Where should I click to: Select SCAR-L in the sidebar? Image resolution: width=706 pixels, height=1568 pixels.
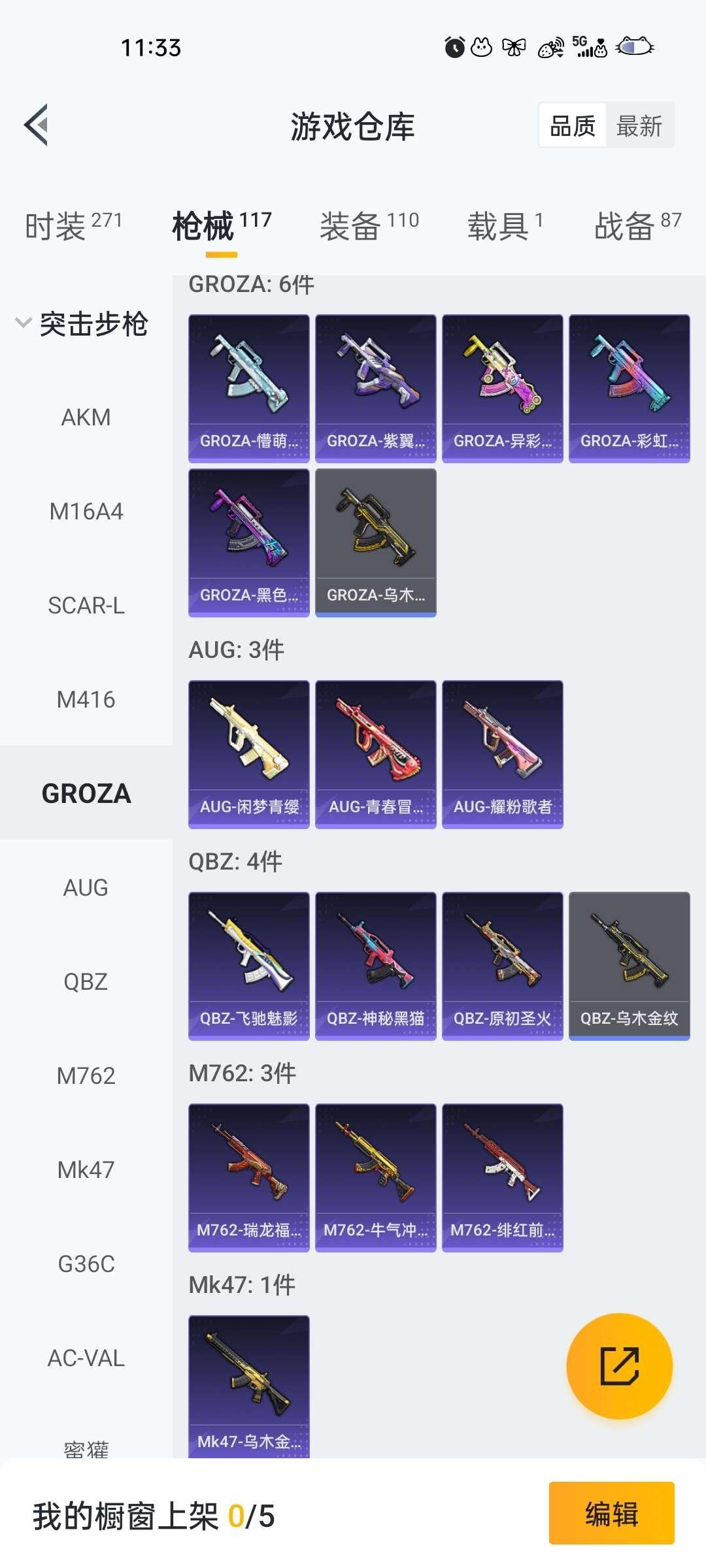(x=86, y=606)
